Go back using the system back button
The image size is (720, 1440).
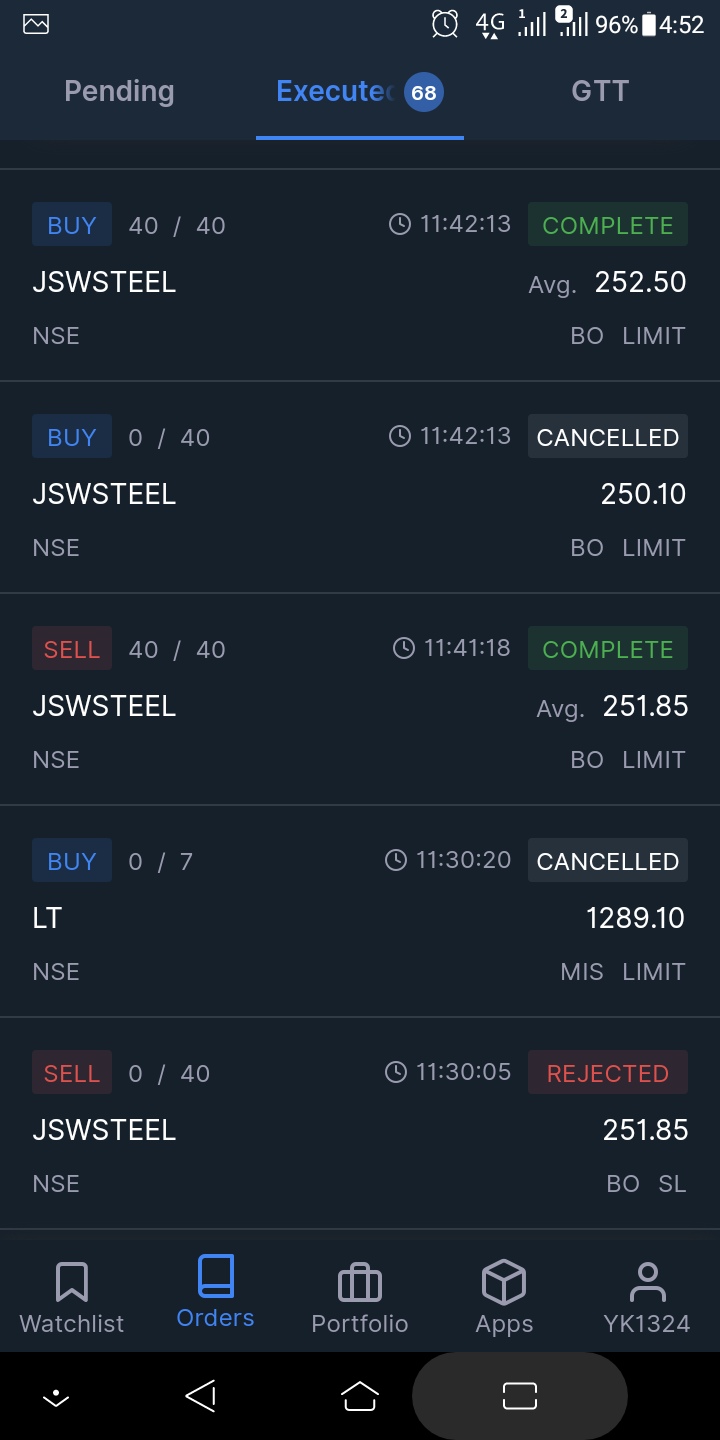(x=201, y=1396)
